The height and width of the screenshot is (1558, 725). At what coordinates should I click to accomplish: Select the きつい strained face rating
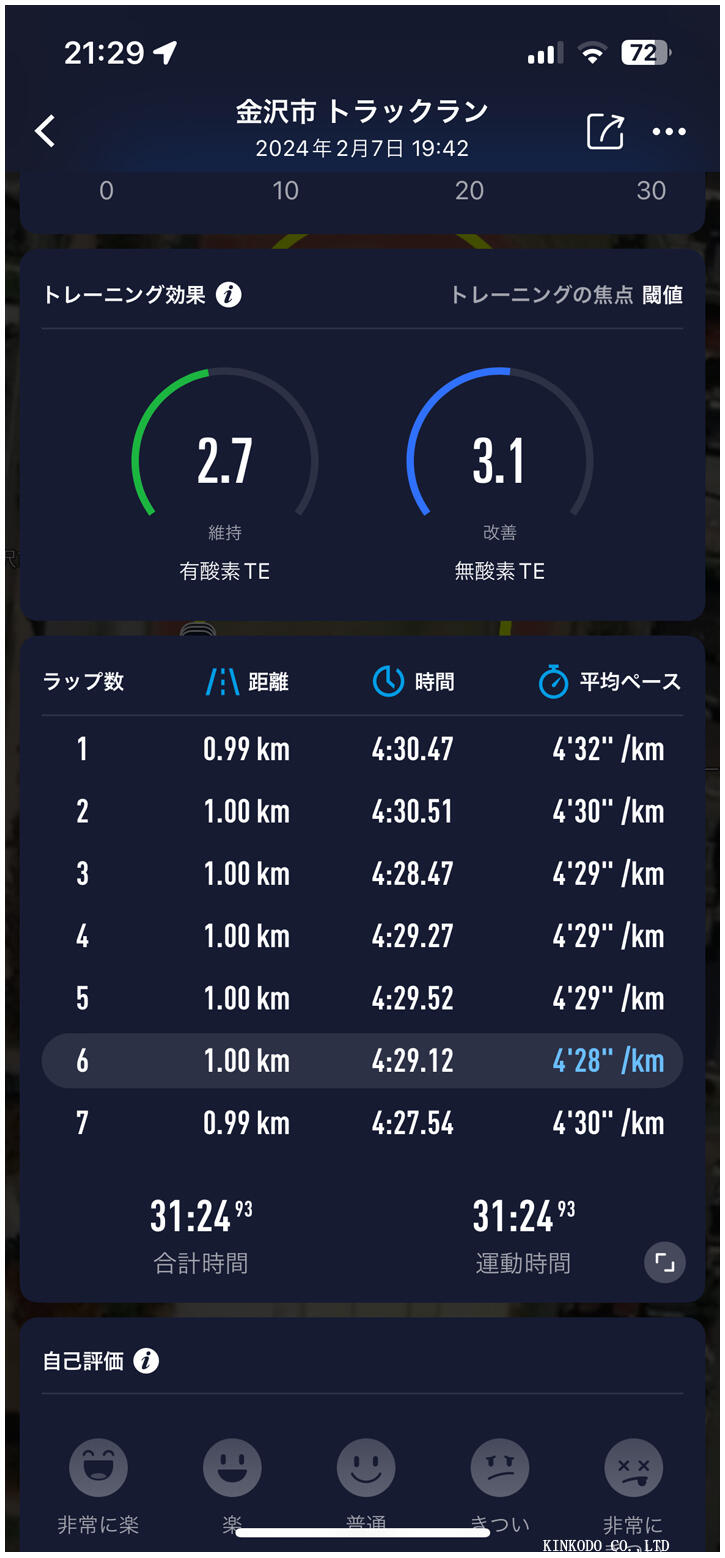coord(499,1467)
